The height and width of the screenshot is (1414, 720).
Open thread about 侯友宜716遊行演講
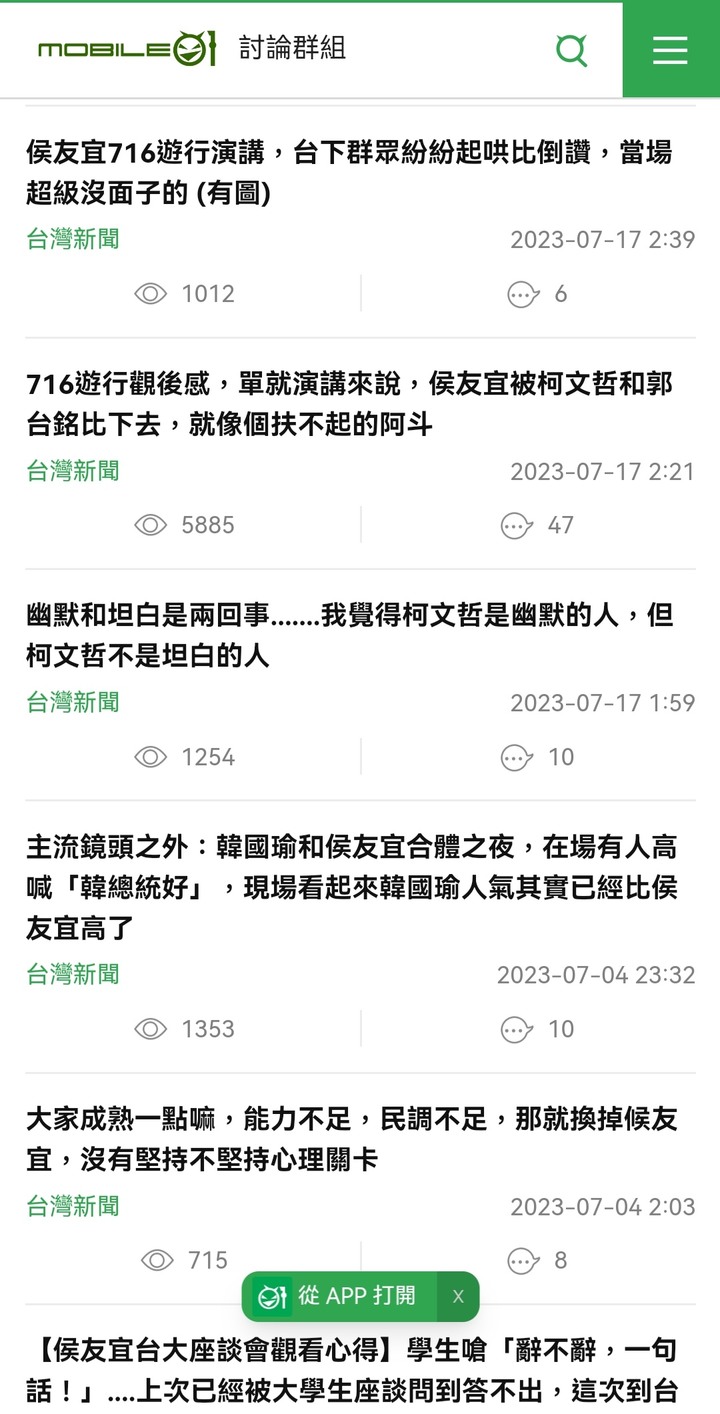pos(348,172)
